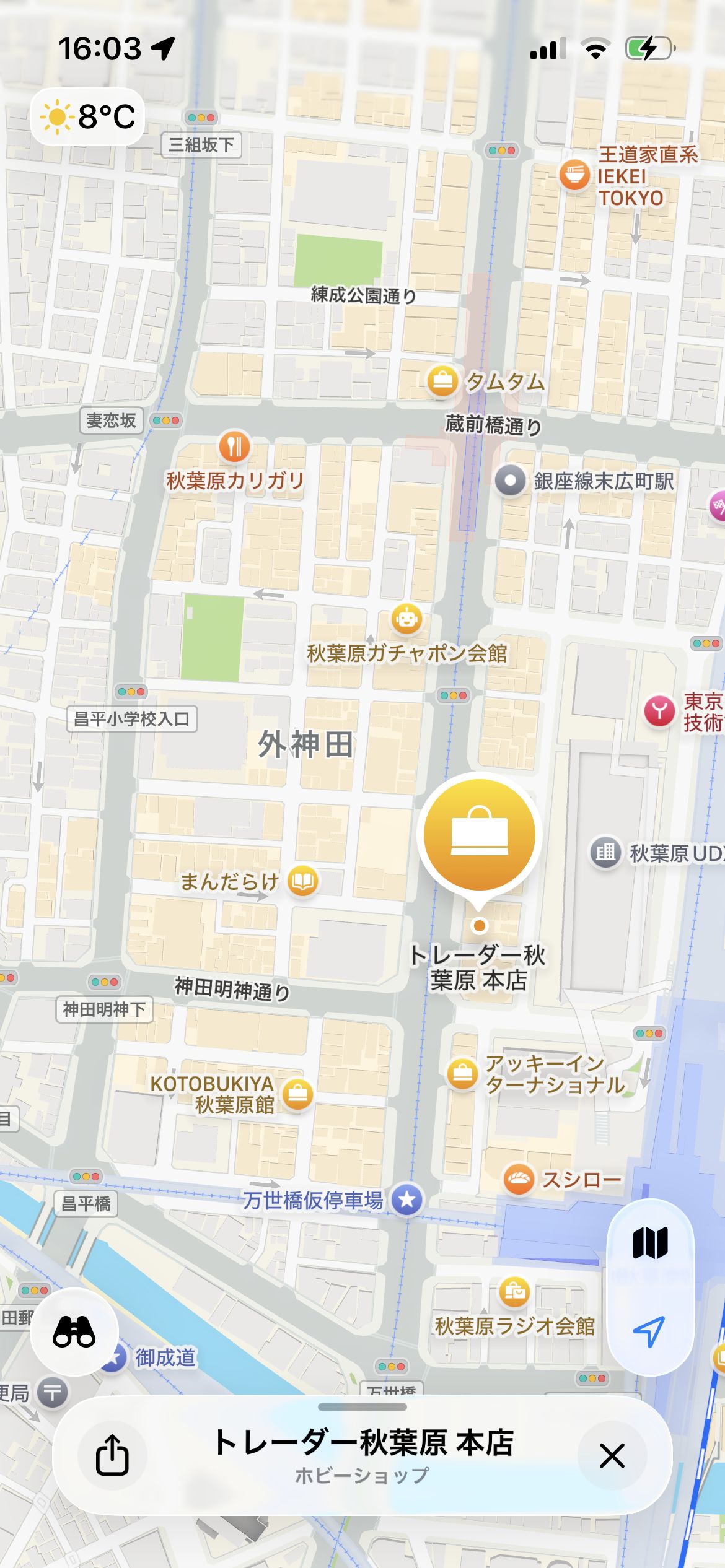Image resolution: width=725 pixels, height=1568 pixels.
Task: Select the 秋葉原ガチャポン会館 pin
Action: 406,618
